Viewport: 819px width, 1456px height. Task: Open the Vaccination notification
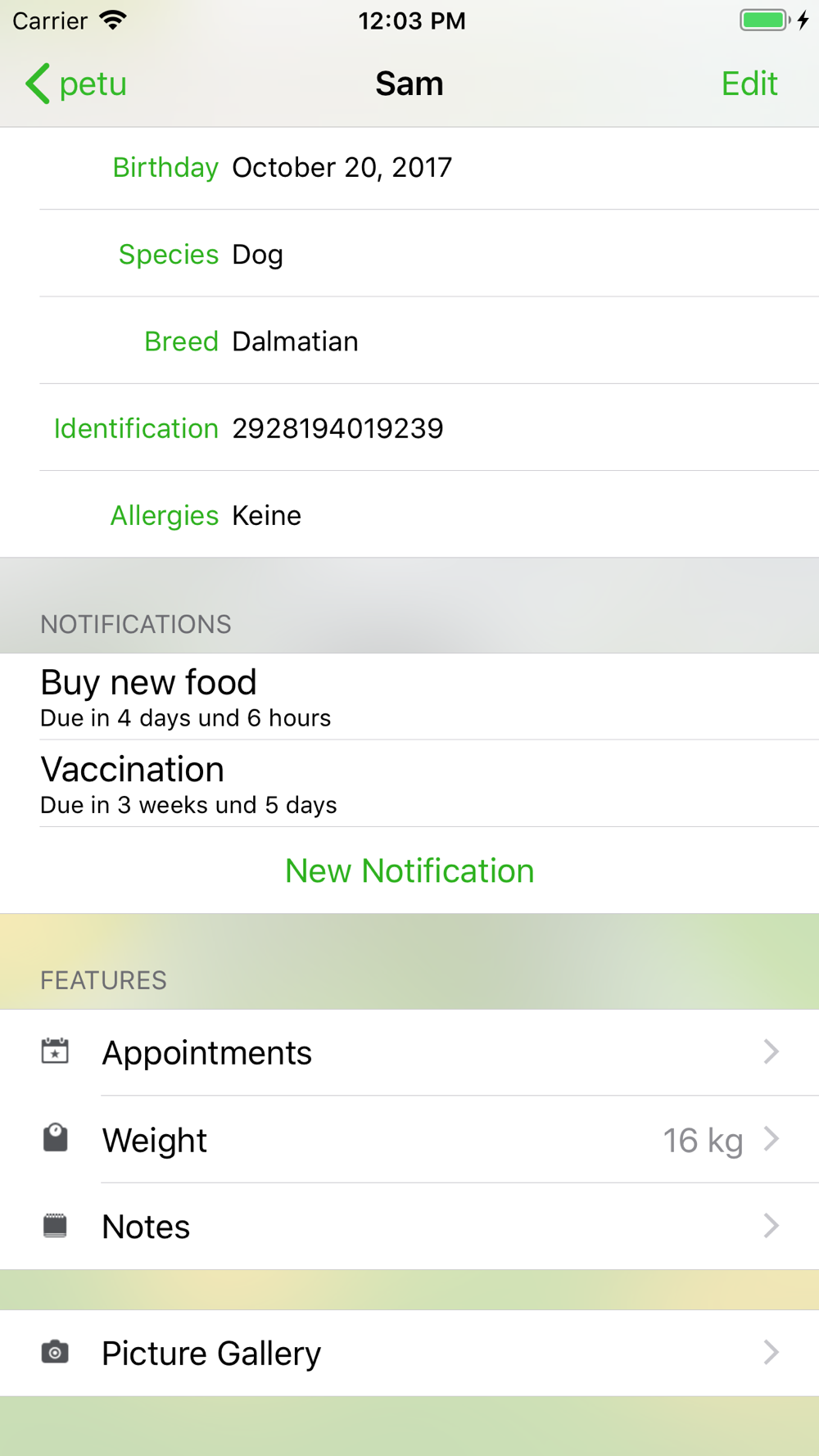pyautogui.click(x=409, y=784)
